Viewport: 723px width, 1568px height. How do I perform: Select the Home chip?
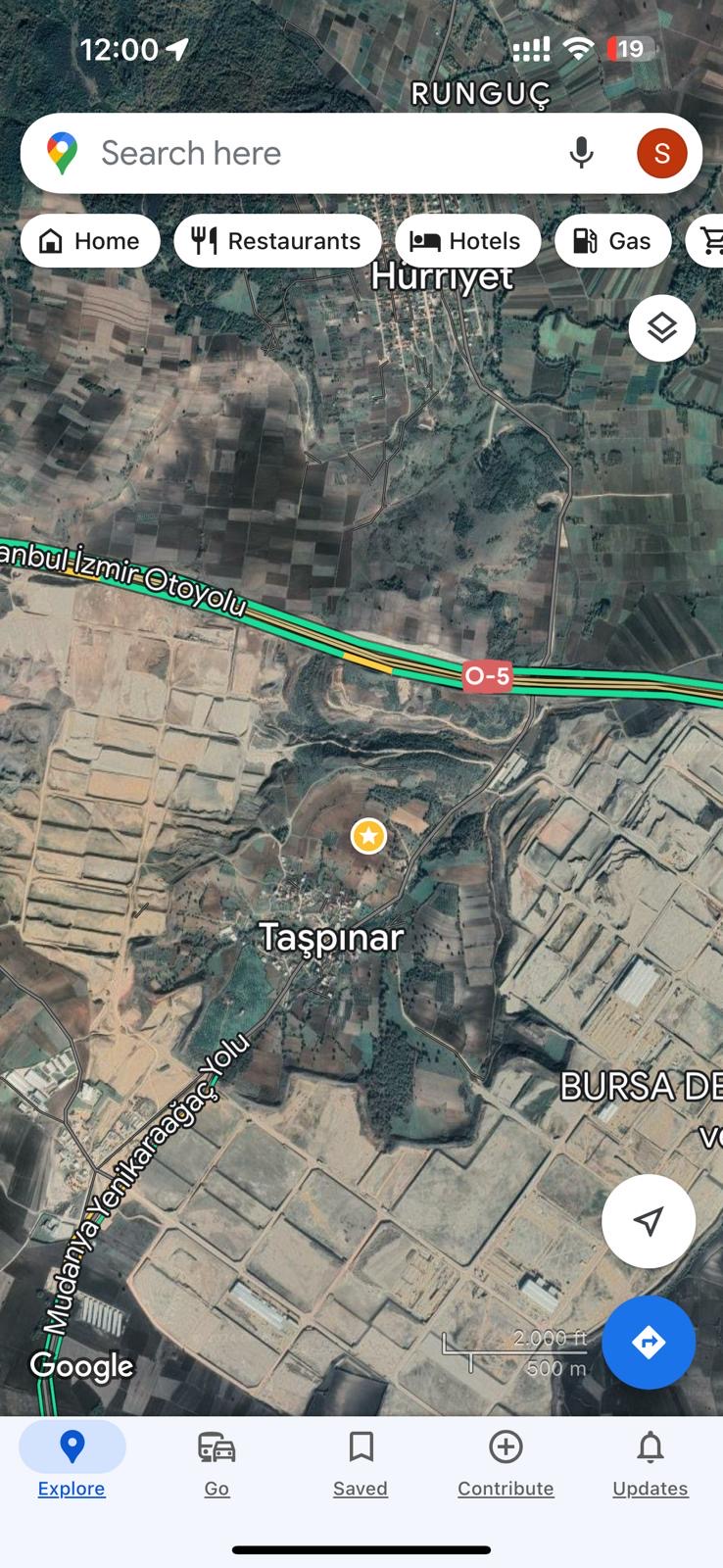pos(90,241)
